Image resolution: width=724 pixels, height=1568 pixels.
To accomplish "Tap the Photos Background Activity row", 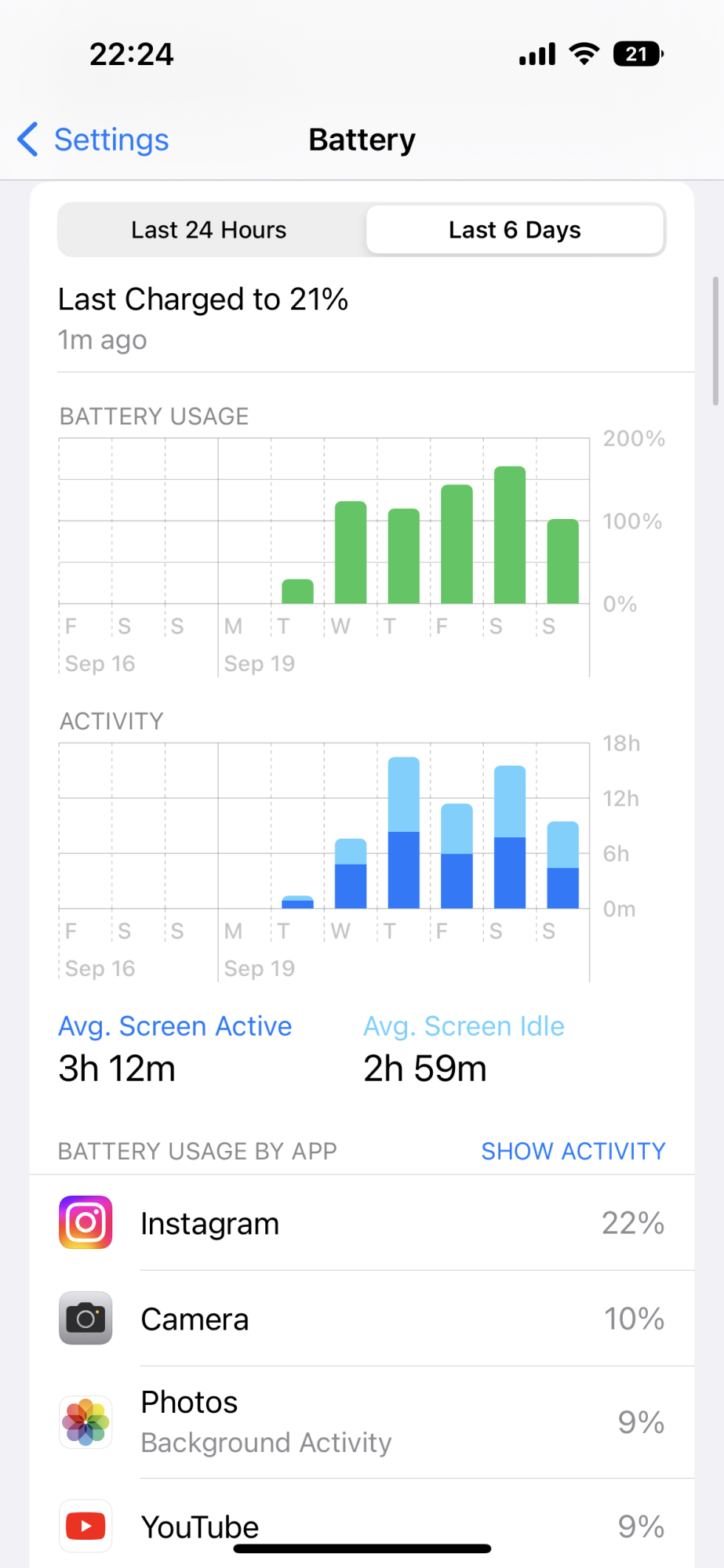I will pyautogui.click(x=362, y=1421).
